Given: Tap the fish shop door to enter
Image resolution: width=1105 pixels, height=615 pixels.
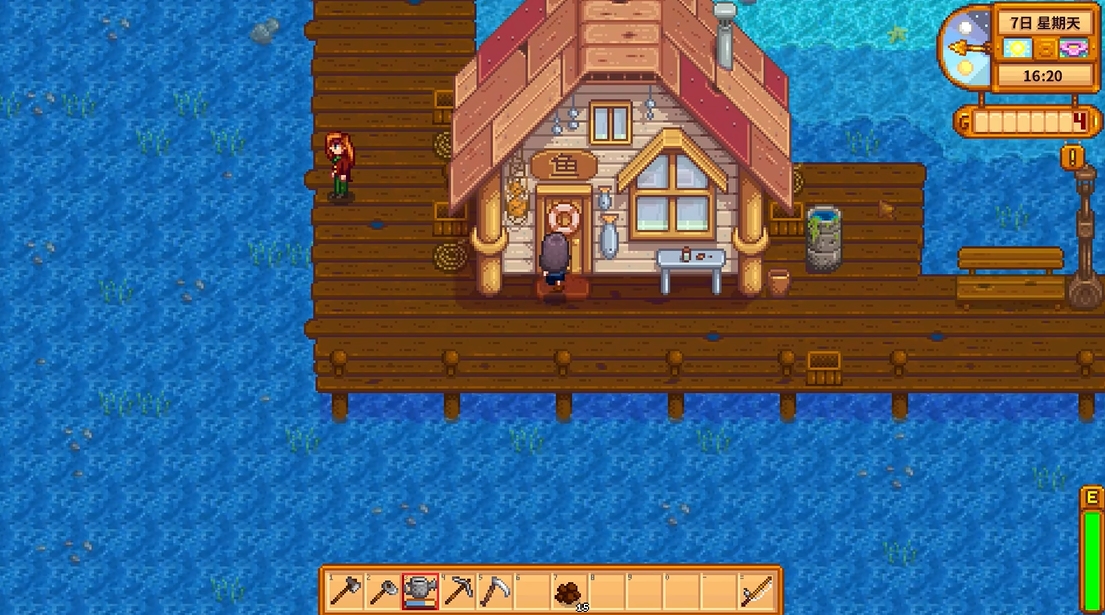Looking at the screenshot, I should point(562,240).
